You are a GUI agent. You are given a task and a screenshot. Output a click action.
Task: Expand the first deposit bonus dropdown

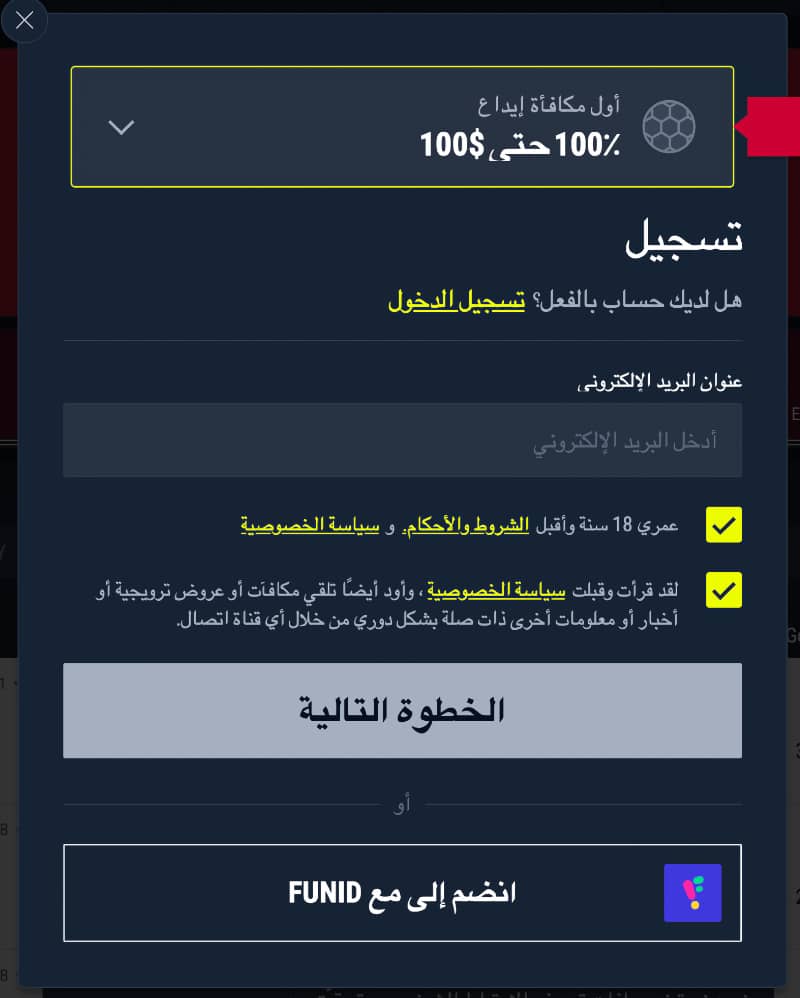coord(121,127)
